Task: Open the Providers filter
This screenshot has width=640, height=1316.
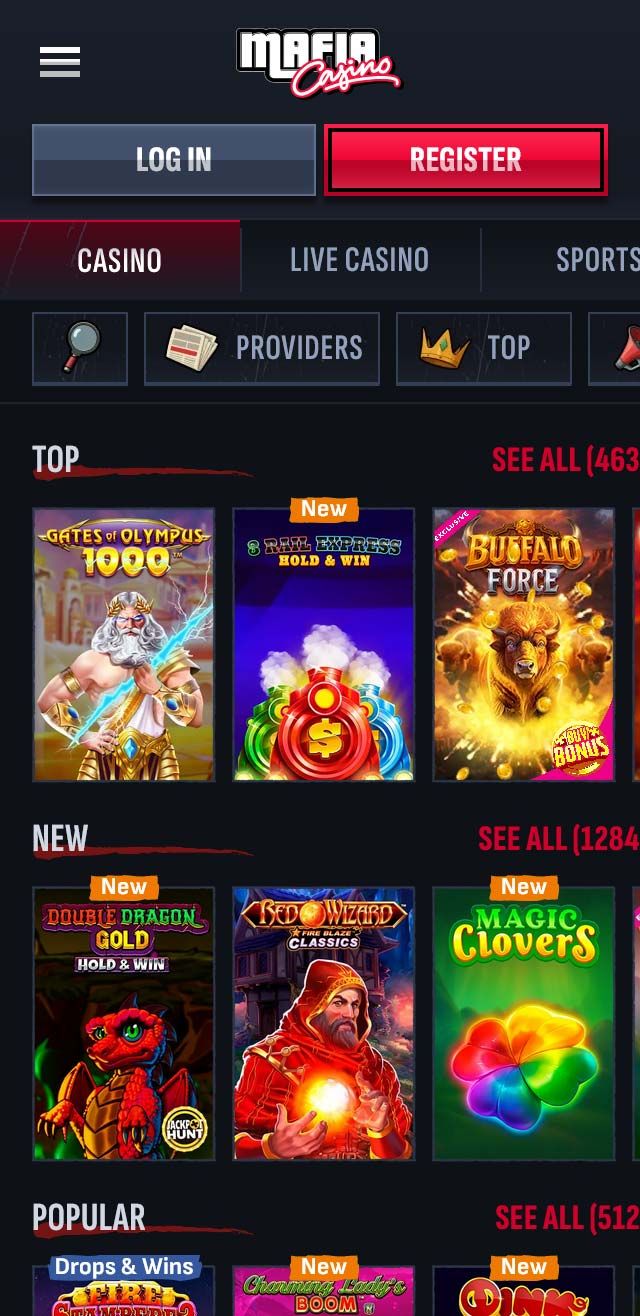Action: point(262,348)
